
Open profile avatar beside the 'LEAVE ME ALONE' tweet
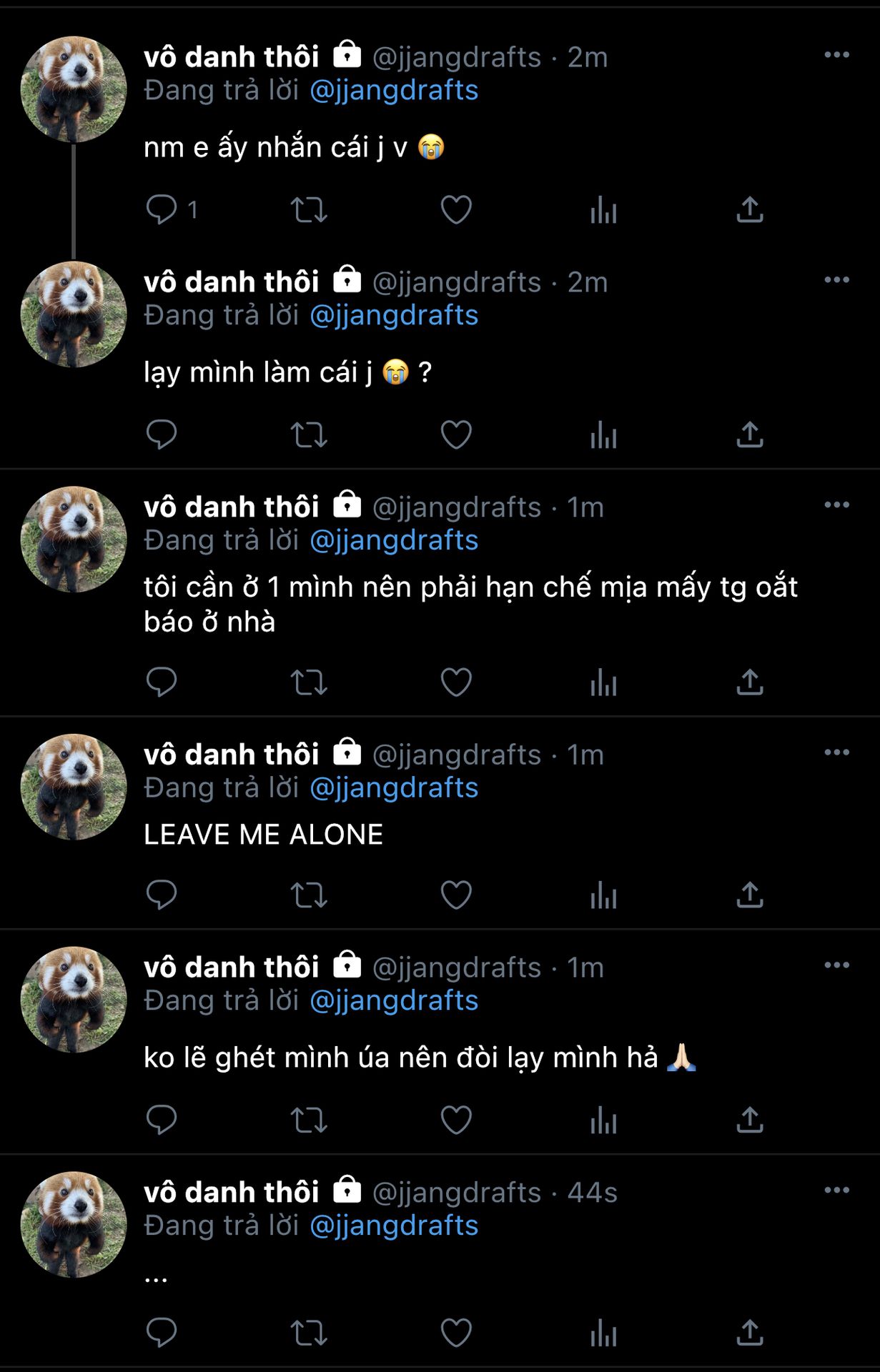click(x=74, y=786)
